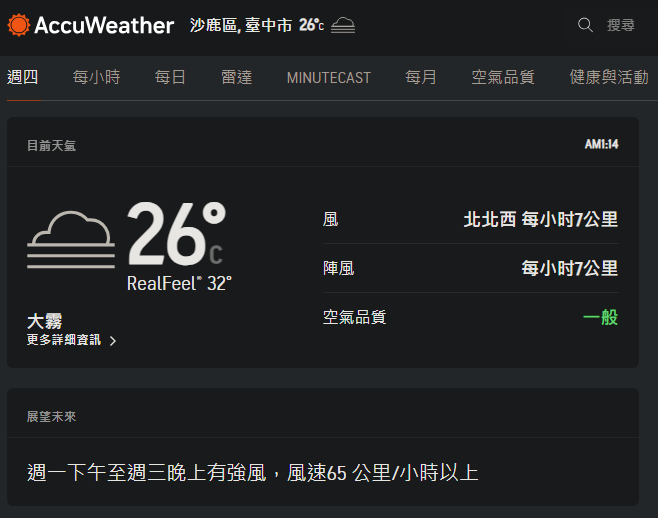Switch to the 空氣品質 tab
658x518 pixels.
point(503,77)
